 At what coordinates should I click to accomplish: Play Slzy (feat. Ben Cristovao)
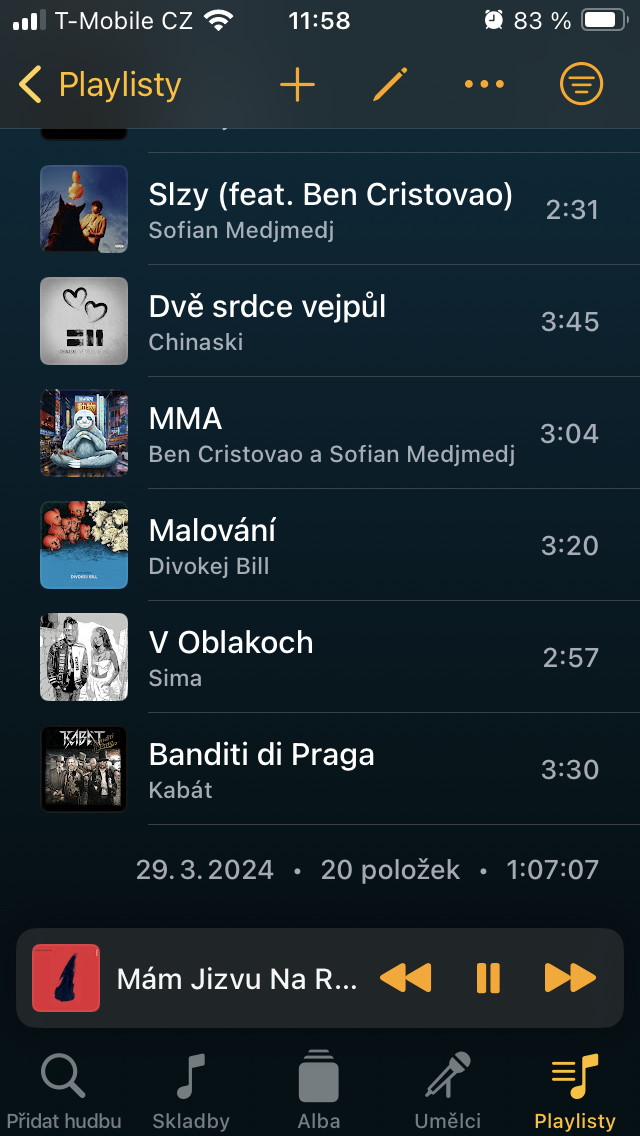[330, 209]
